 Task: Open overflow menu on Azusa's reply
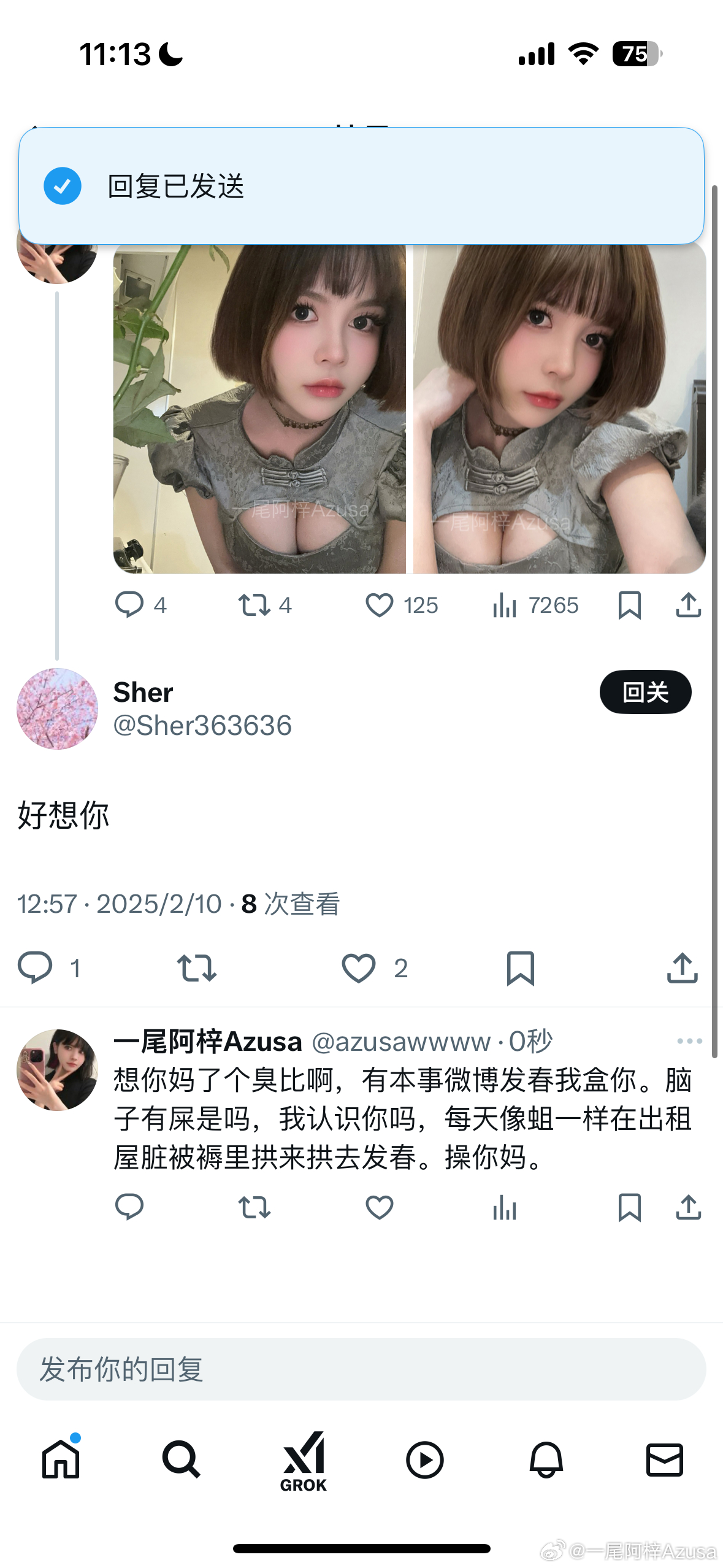click(x=689, y=1041)
